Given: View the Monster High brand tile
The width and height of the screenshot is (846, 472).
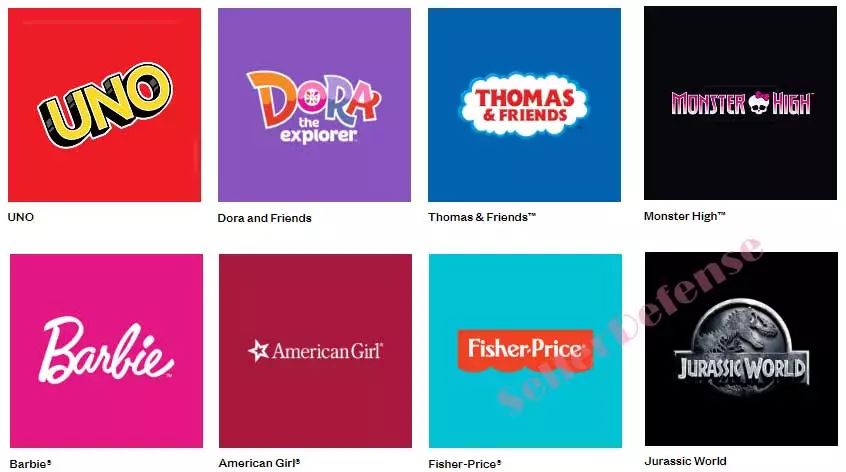Looking at the screenshot, I should [x=740, y=103].
